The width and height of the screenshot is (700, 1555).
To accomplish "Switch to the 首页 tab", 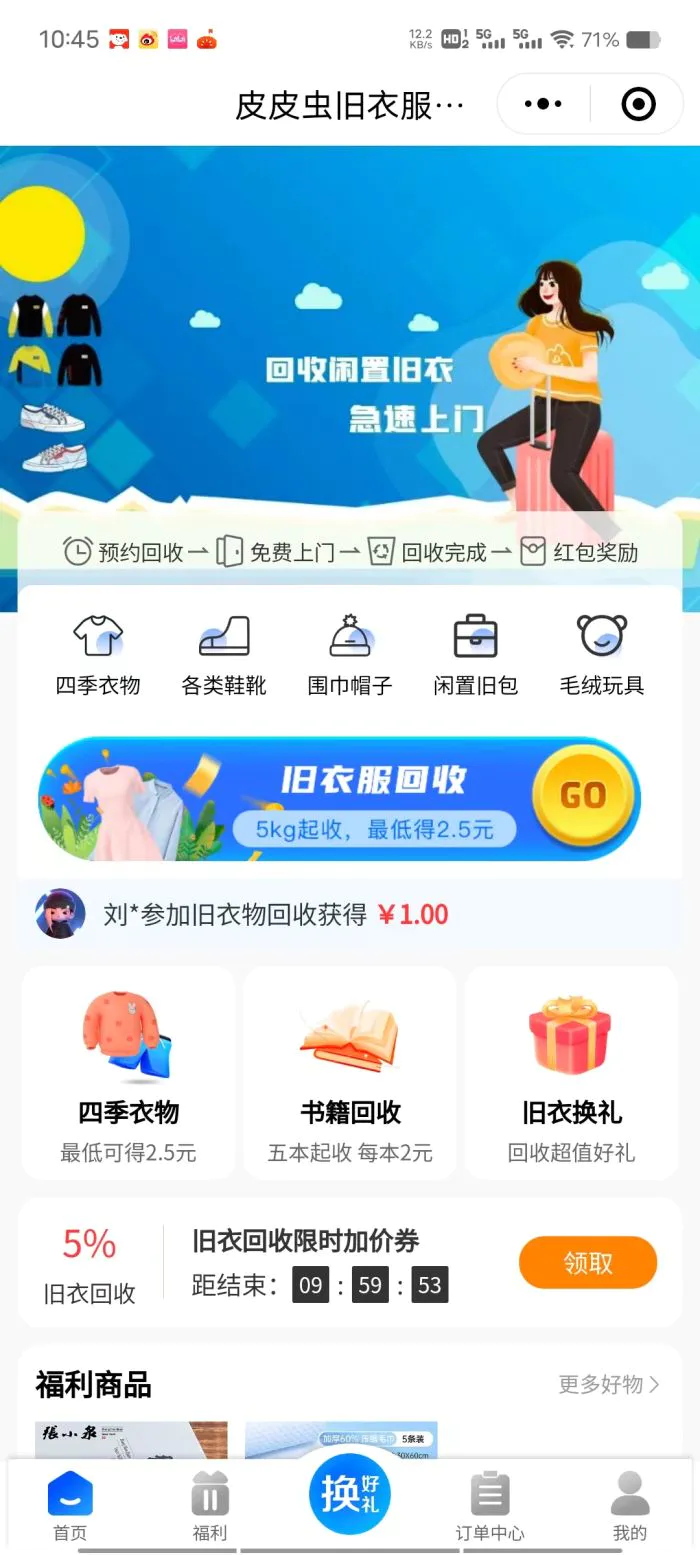I will (x=70, y=1506).
